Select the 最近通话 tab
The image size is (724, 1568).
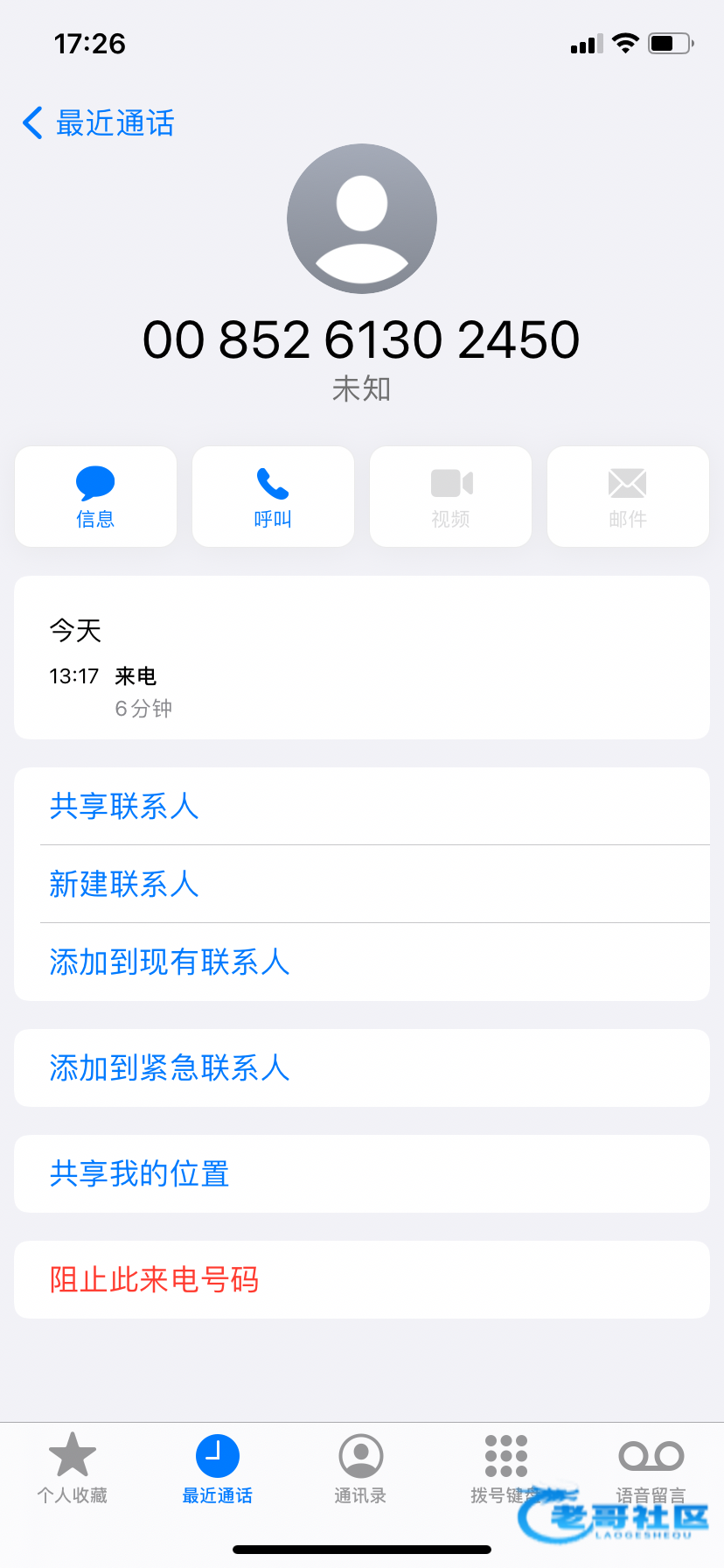pyautogui.click(x=217, y=1468)
